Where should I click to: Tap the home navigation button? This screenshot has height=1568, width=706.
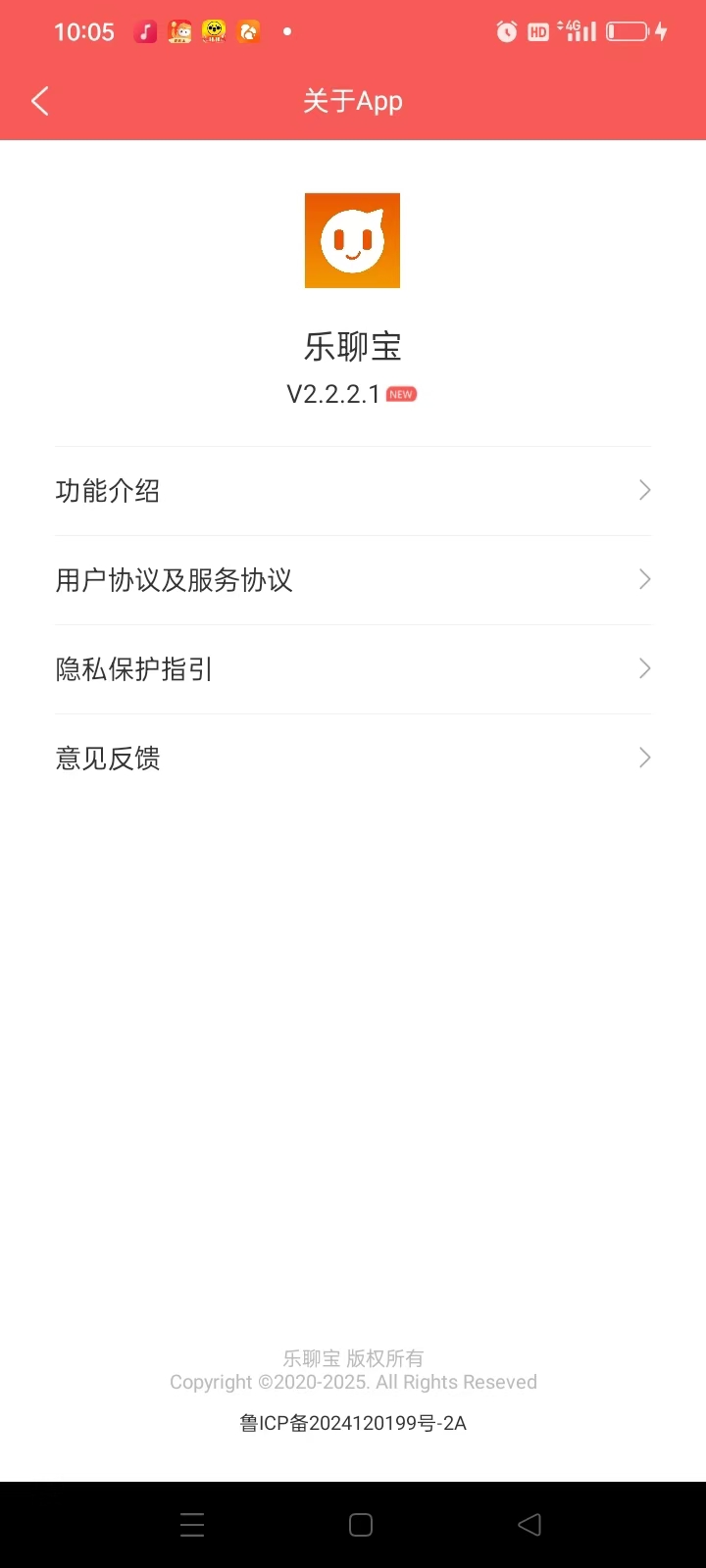point(359,1524)
